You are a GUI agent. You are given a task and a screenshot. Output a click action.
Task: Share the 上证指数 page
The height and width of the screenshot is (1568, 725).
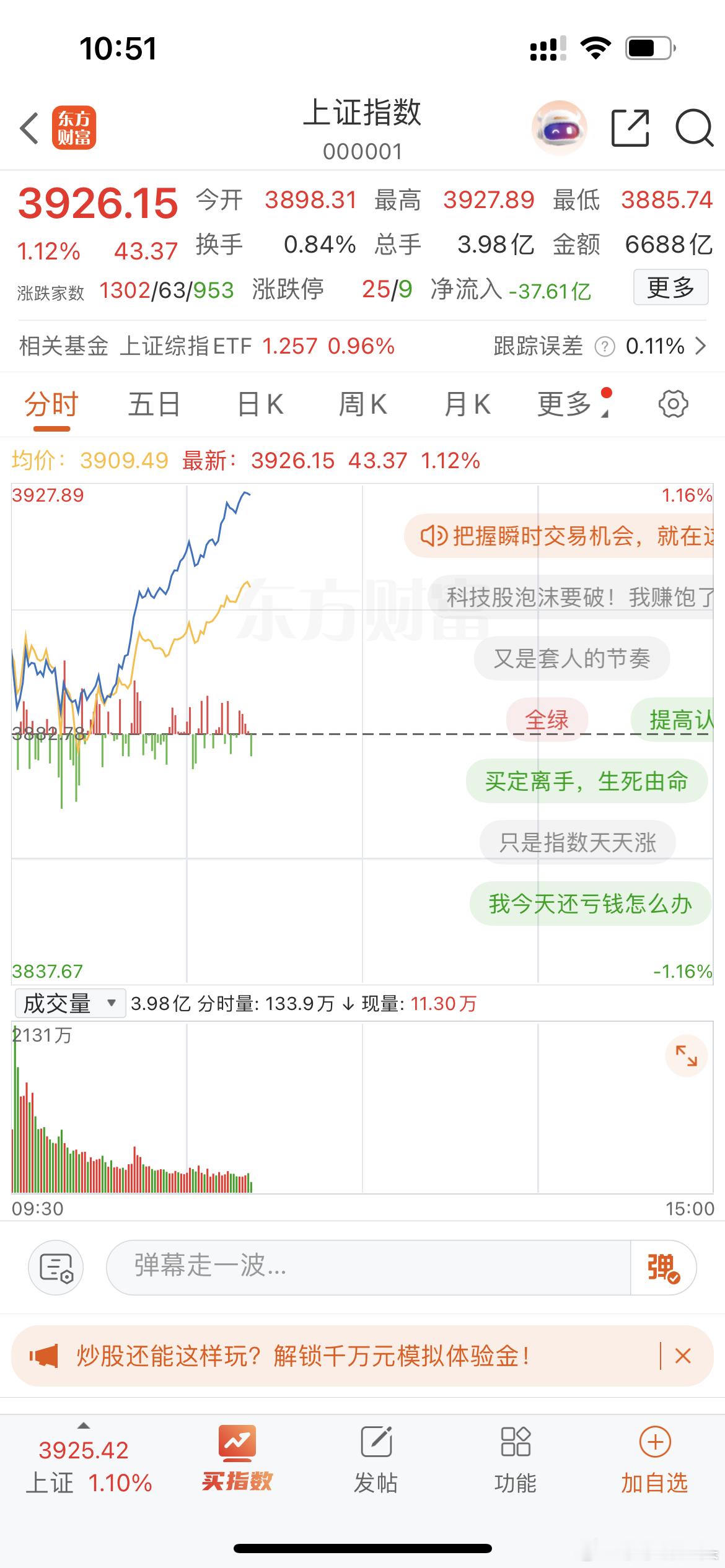[x=630, y=128]
